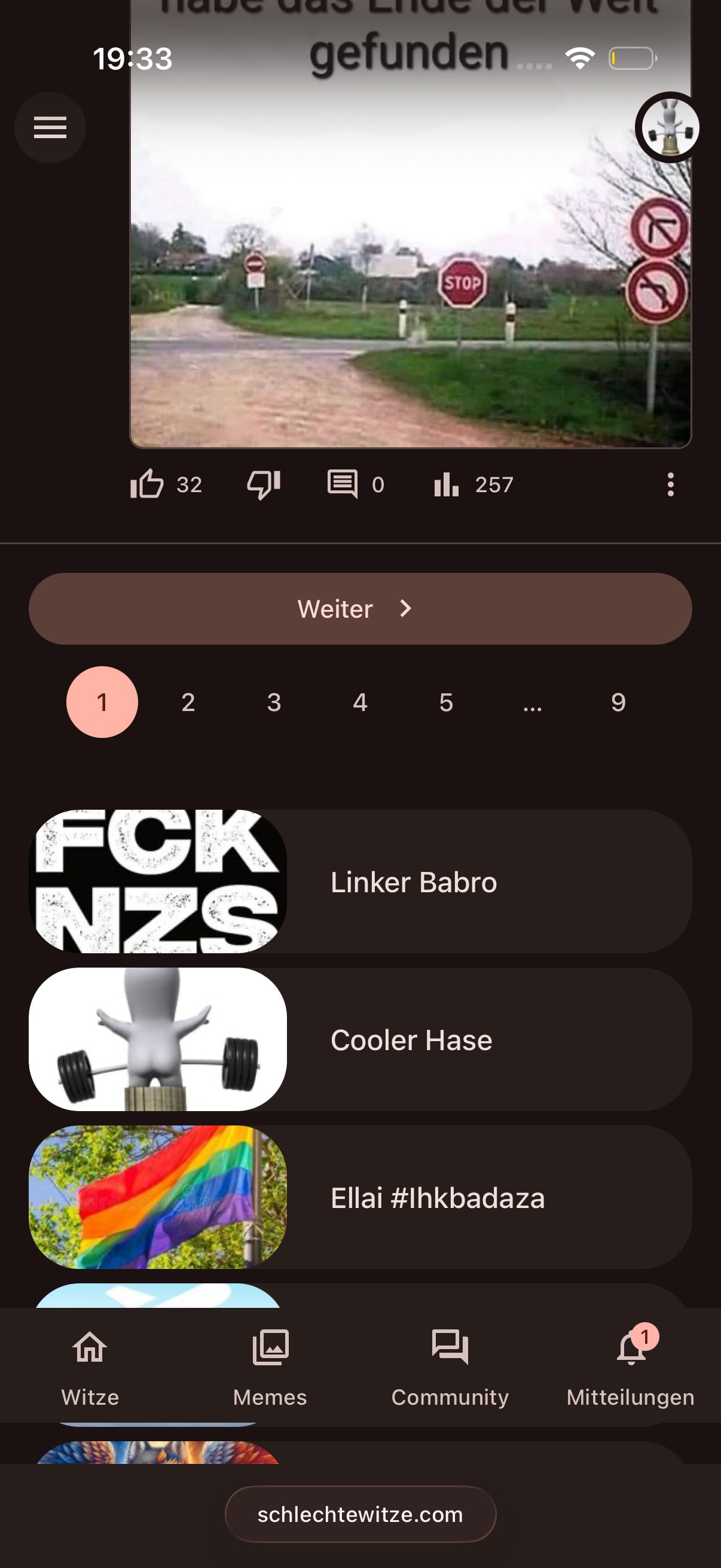The height and width of the screenshot is (1568, 721).
Task: Open the meme's three-dot overflow menu
Action: [x=671, y=484]
